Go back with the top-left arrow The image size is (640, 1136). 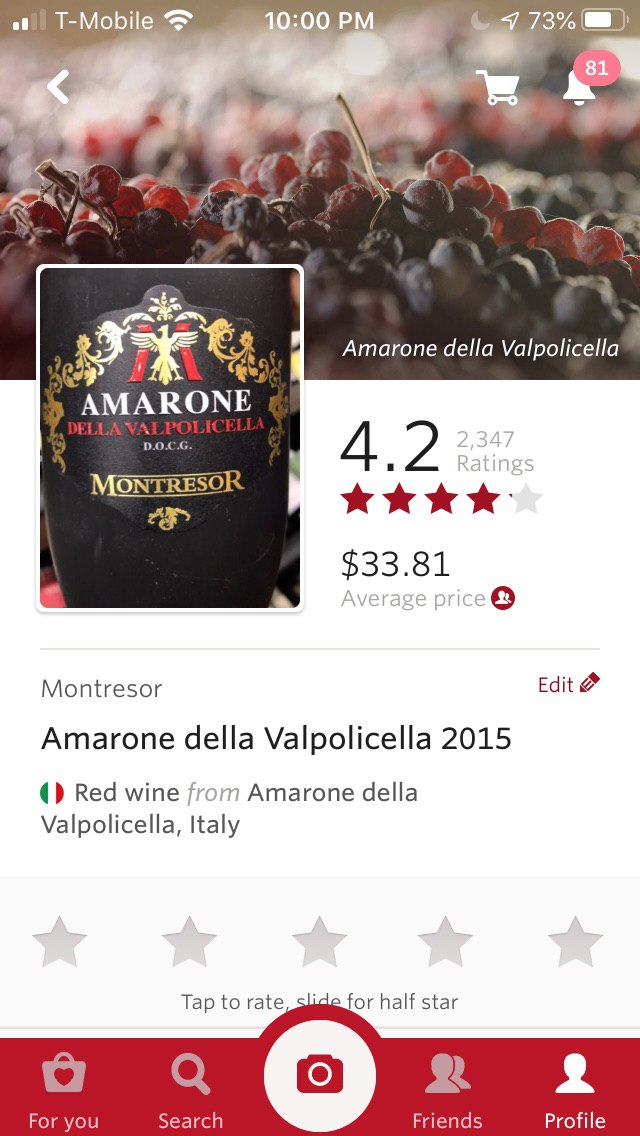[58, 87]
